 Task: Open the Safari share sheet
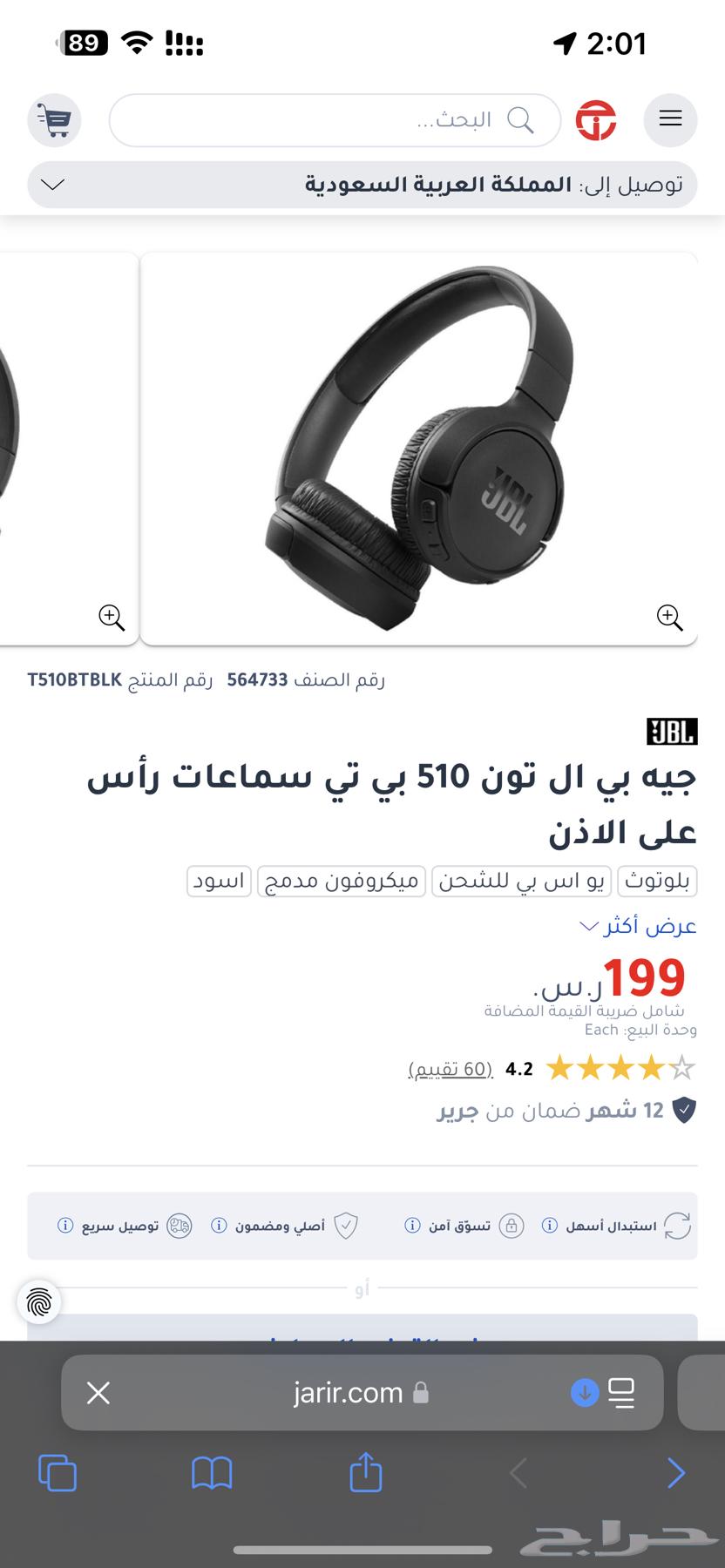365,1473
